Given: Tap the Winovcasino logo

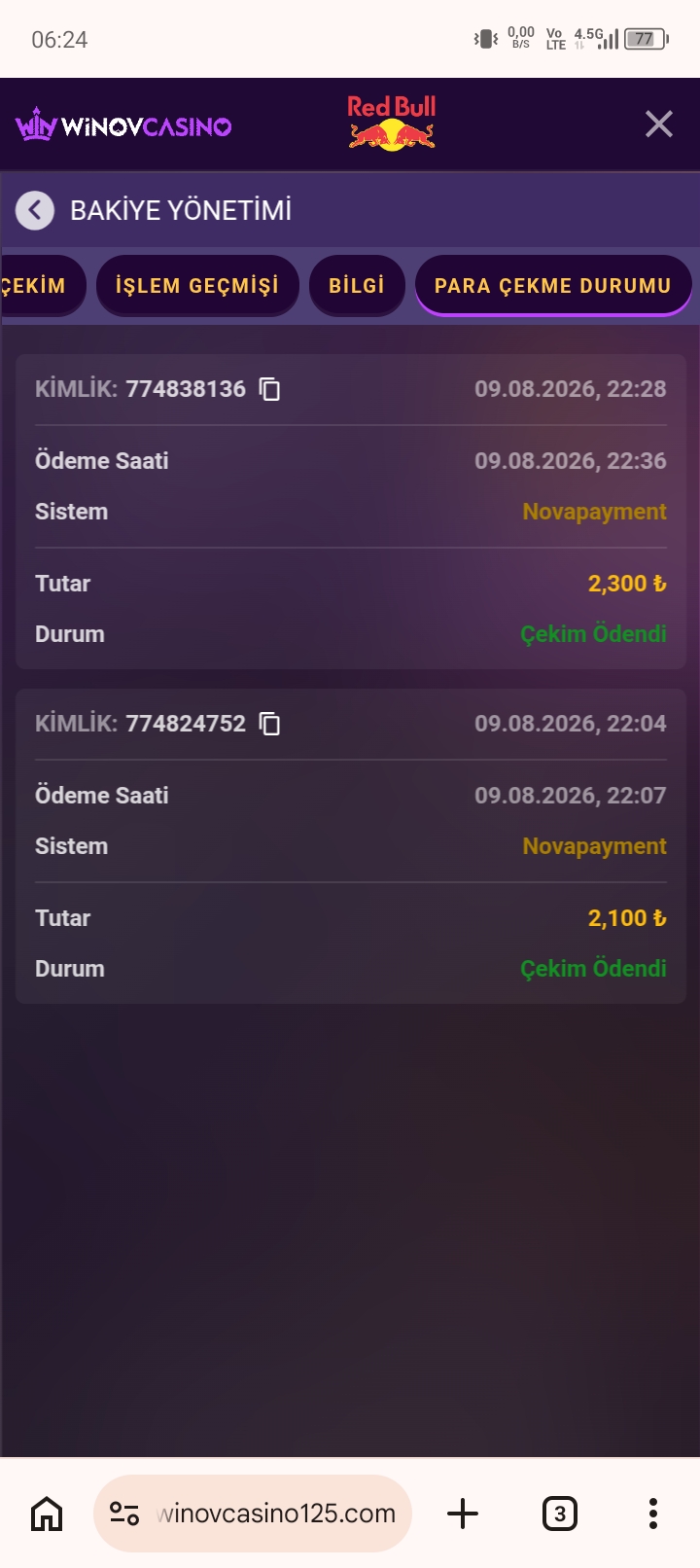Looking at the screenshot, I should pos(123,125).
